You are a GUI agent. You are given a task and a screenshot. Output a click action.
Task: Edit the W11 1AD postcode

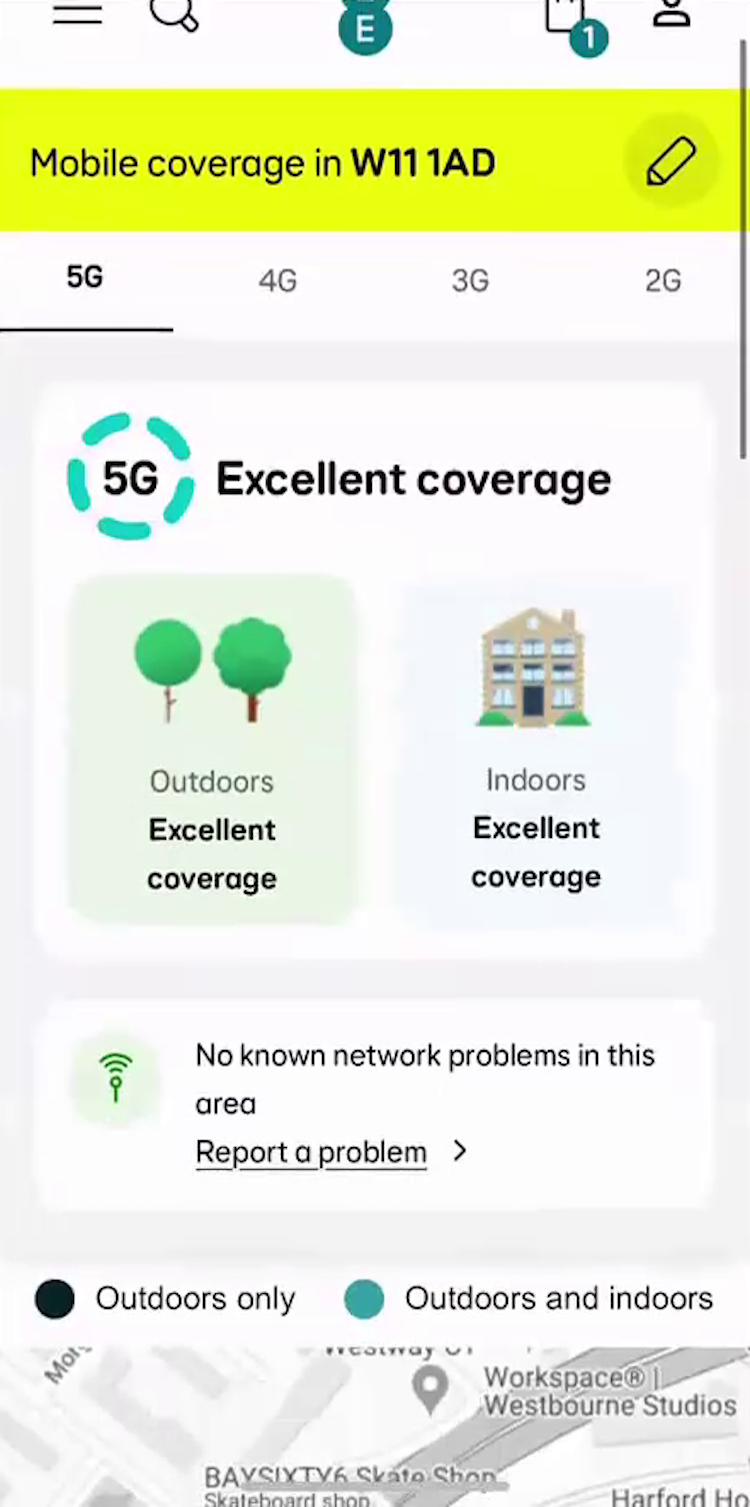[x=671, y=162]
